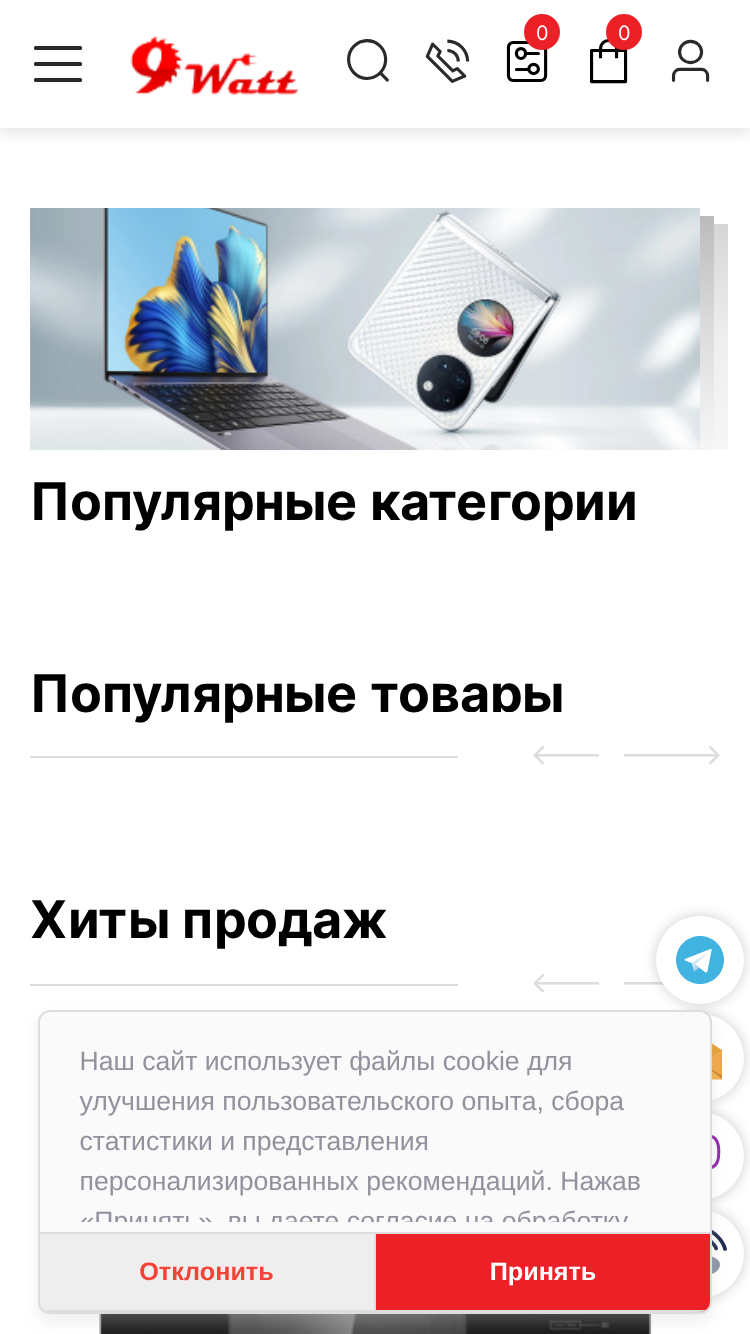This screenshot has width=750, height=1334.
Task: Open the laptop and phone banner
Action: pos(365,329)
